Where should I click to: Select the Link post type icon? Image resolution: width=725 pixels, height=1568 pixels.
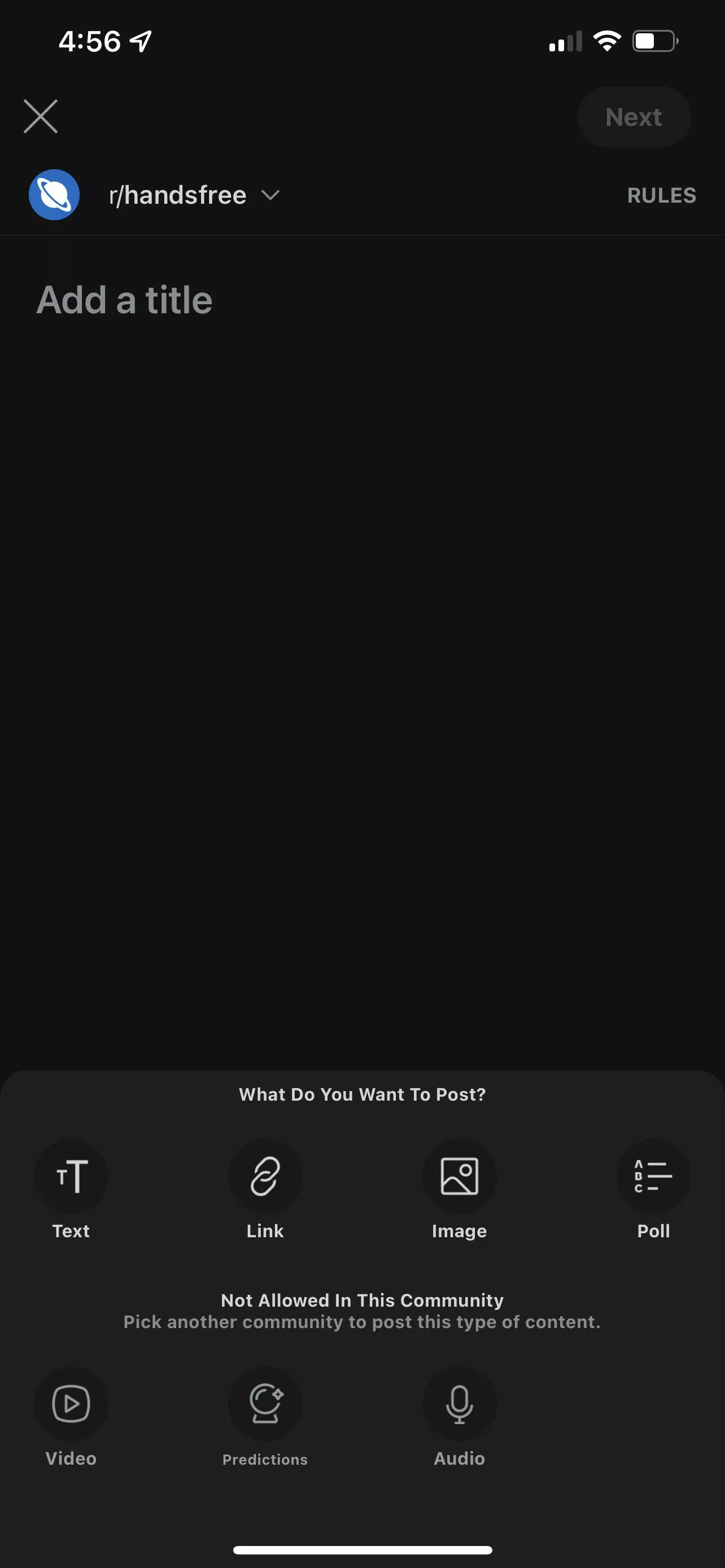[265, 1176]
